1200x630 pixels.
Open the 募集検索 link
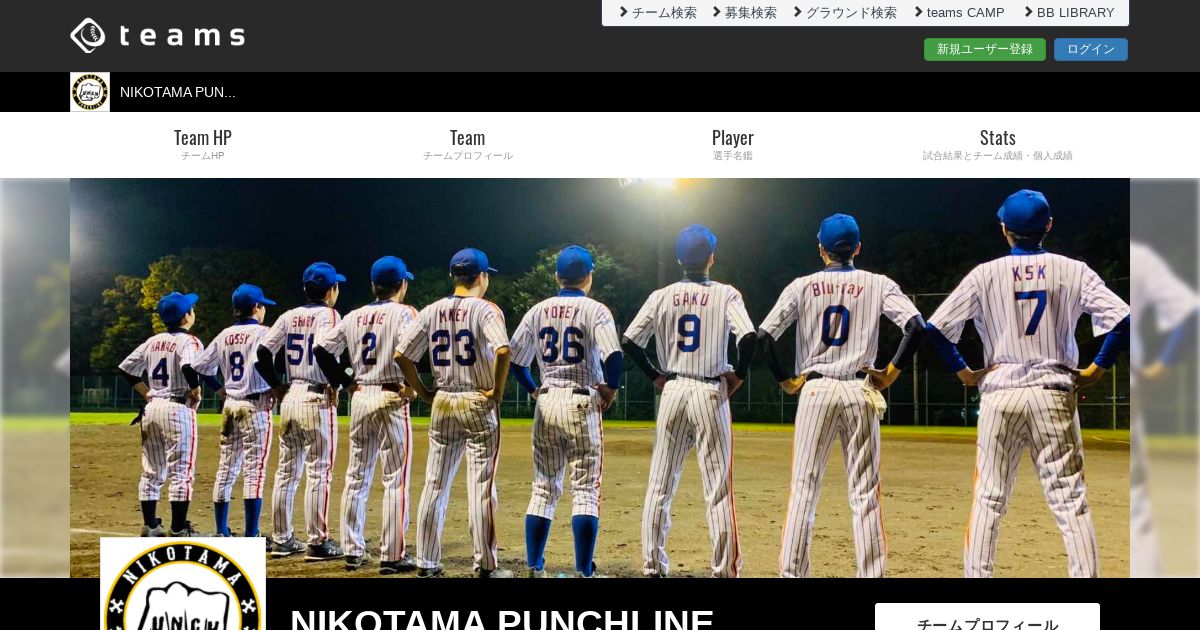tap(745, 13)
